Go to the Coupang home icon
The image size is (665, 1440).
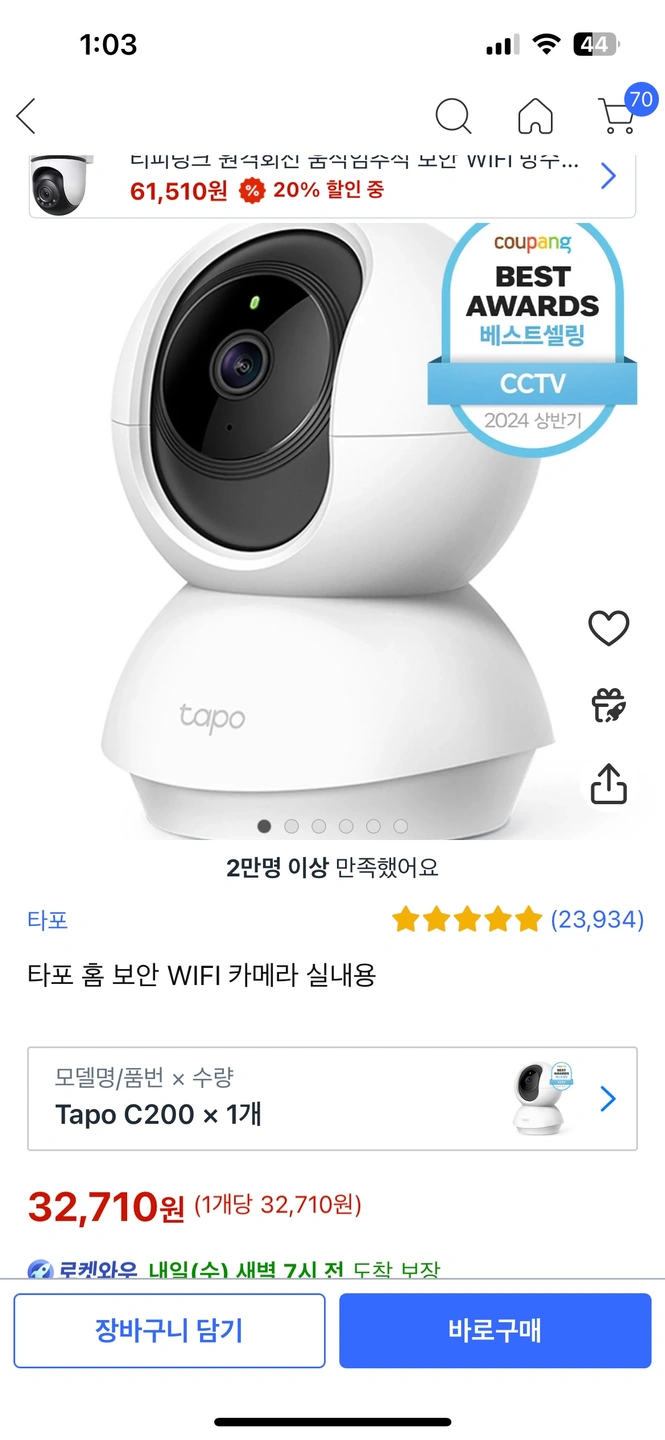click(535, 117)
